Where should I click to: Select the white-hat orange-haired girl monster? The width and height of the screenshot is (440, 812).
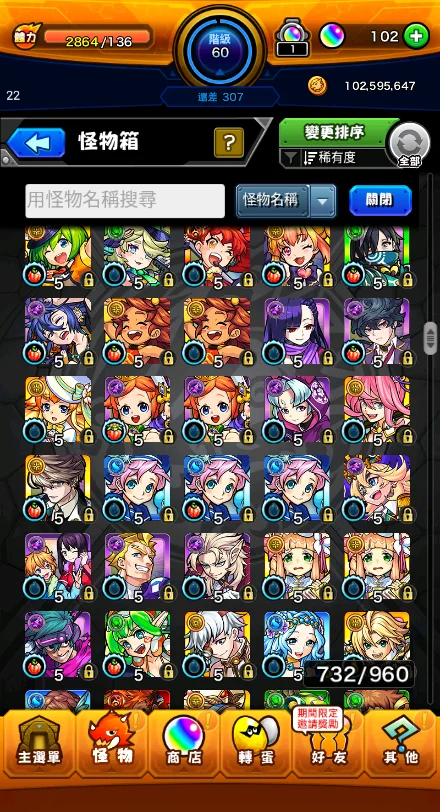(58, 411)
